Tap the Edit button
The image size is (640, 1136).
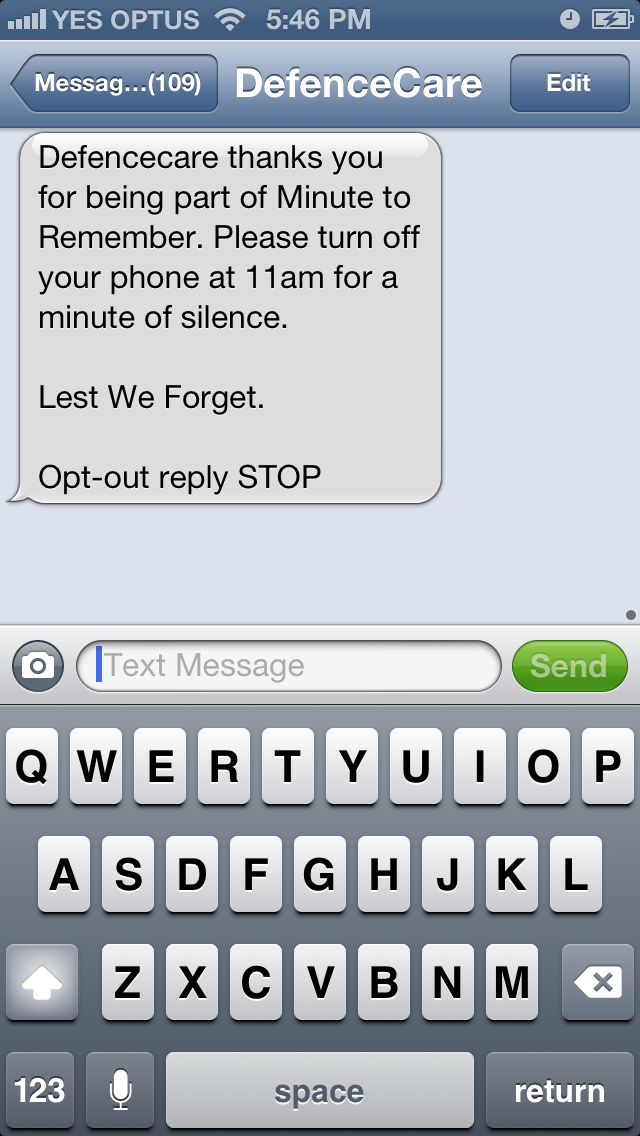coord(570,83)
